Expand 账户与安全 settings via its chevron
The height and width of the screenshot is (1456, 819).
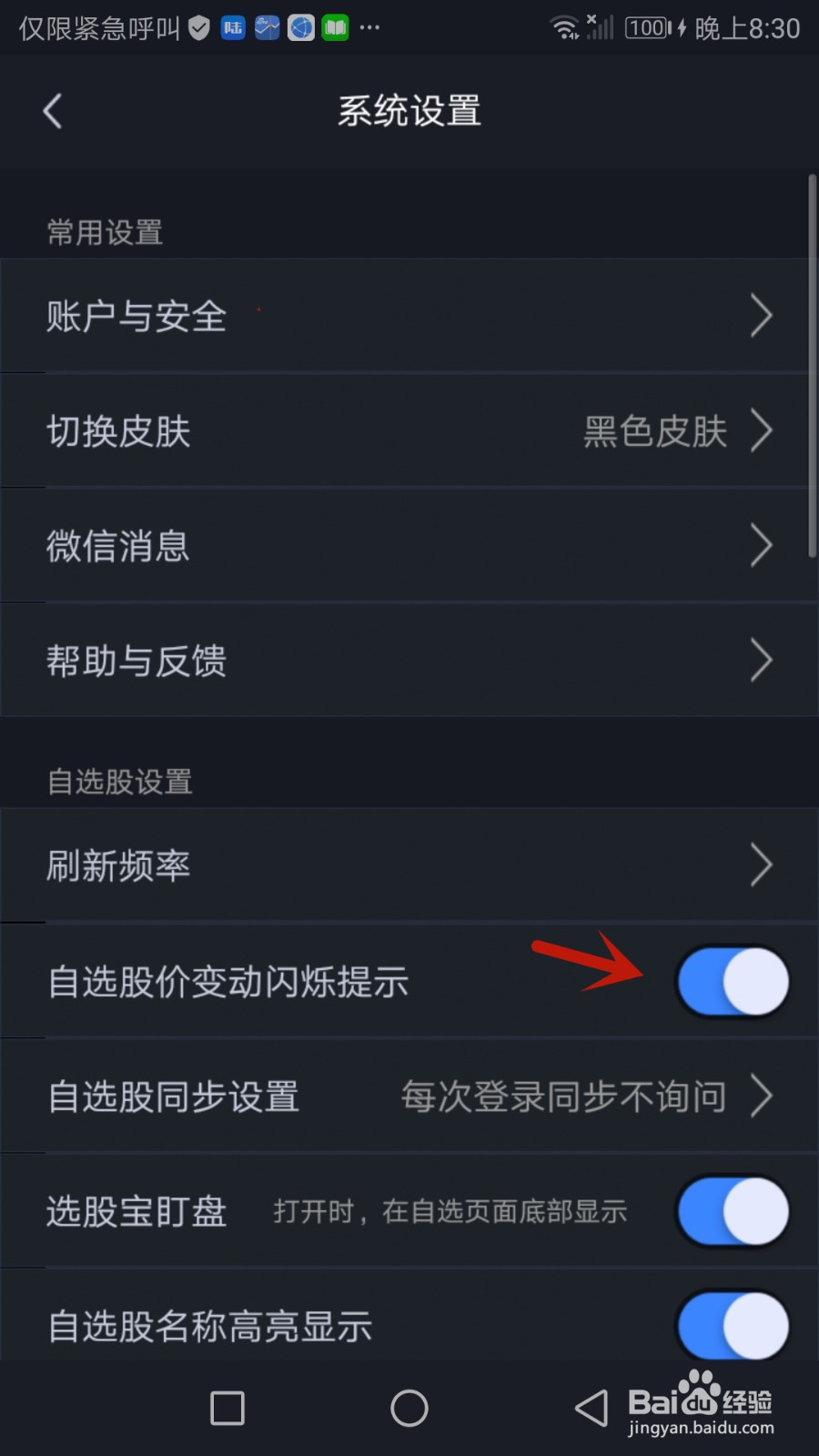coord(762,316)
